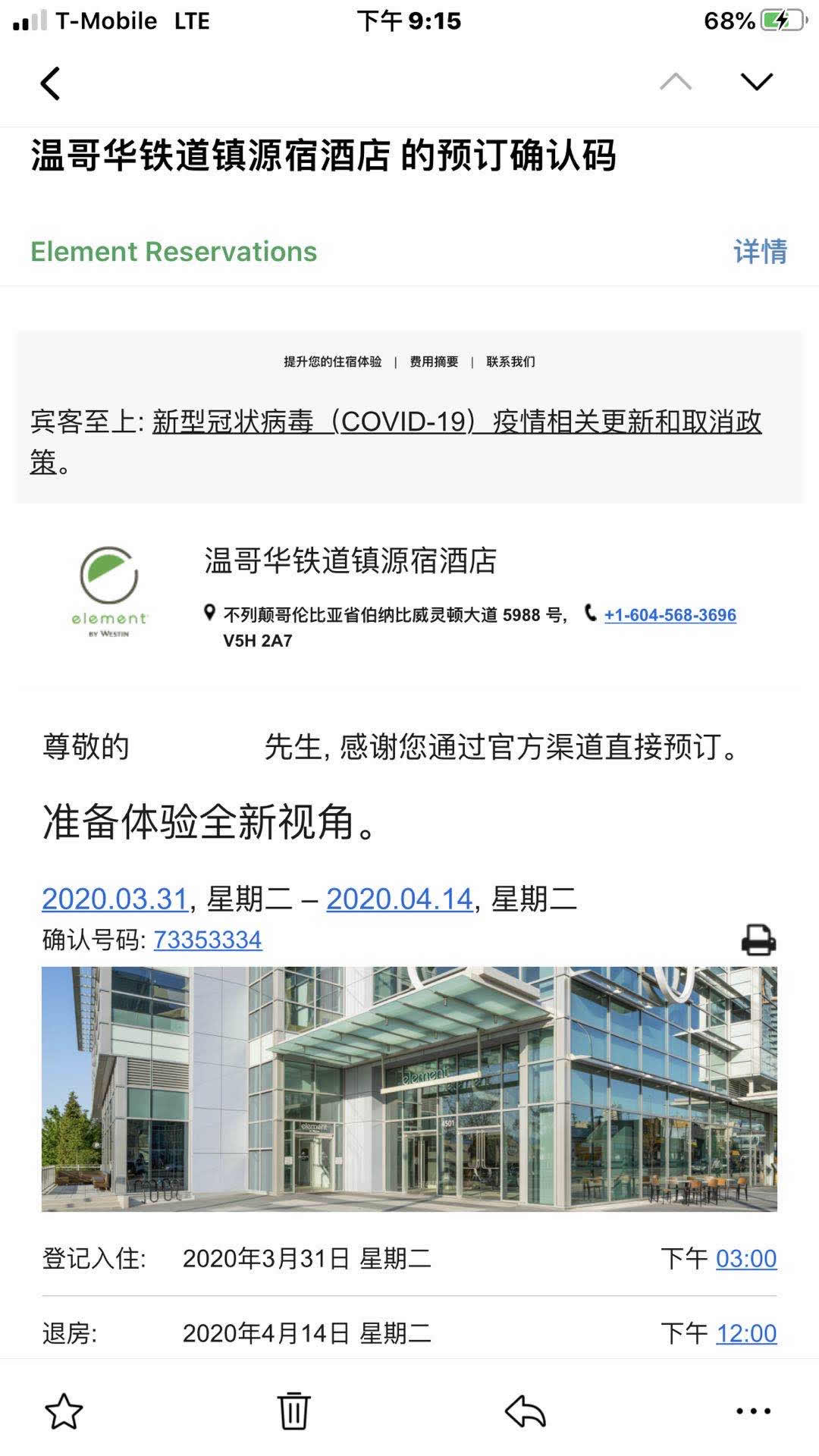Reply to this email

point(526,1411)
